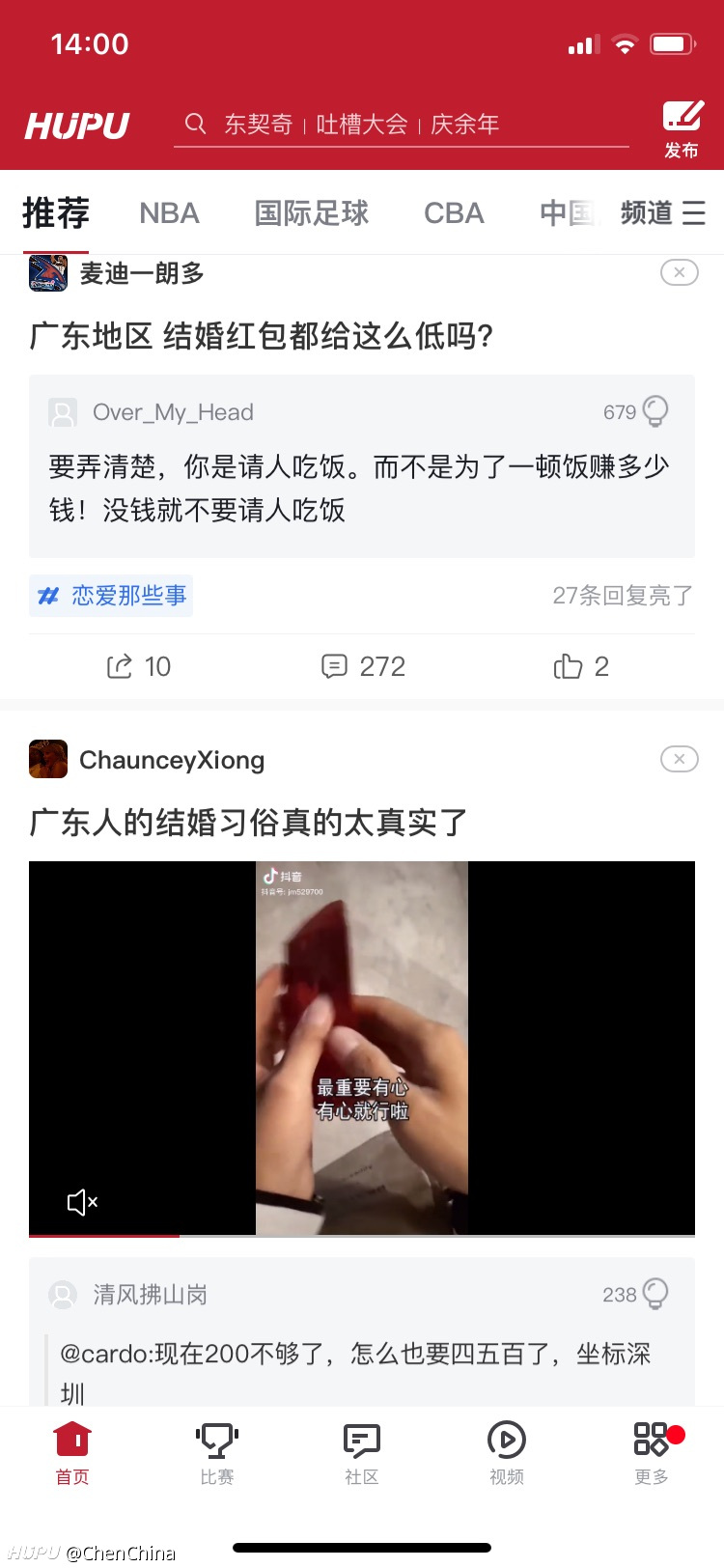The width and height of the screenshot is (724, 1568).
Task: Tap the 发布 publish icon
Action: tap(682, 128)
